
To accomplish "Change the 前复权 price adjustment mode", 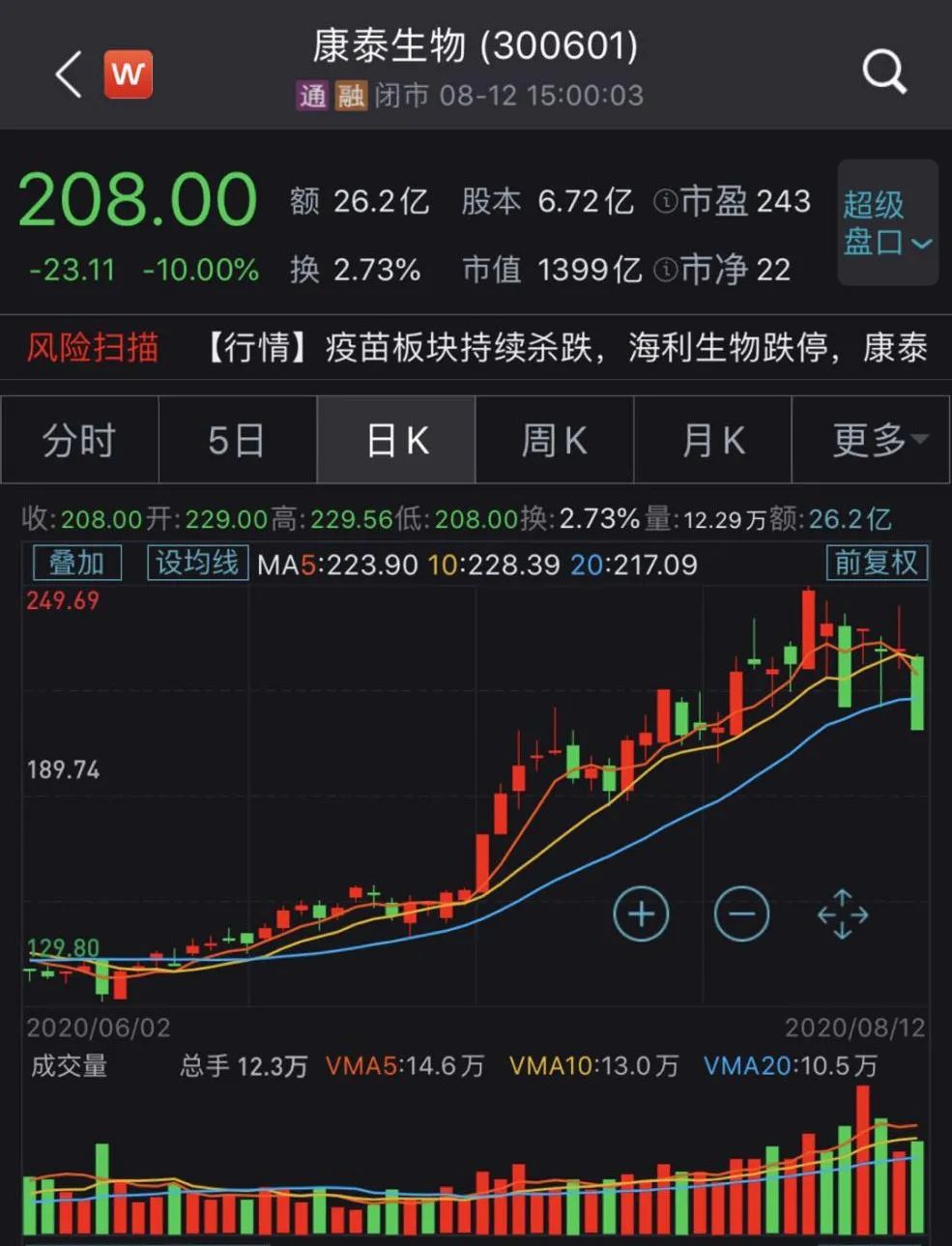I will (x=877, y=563).
